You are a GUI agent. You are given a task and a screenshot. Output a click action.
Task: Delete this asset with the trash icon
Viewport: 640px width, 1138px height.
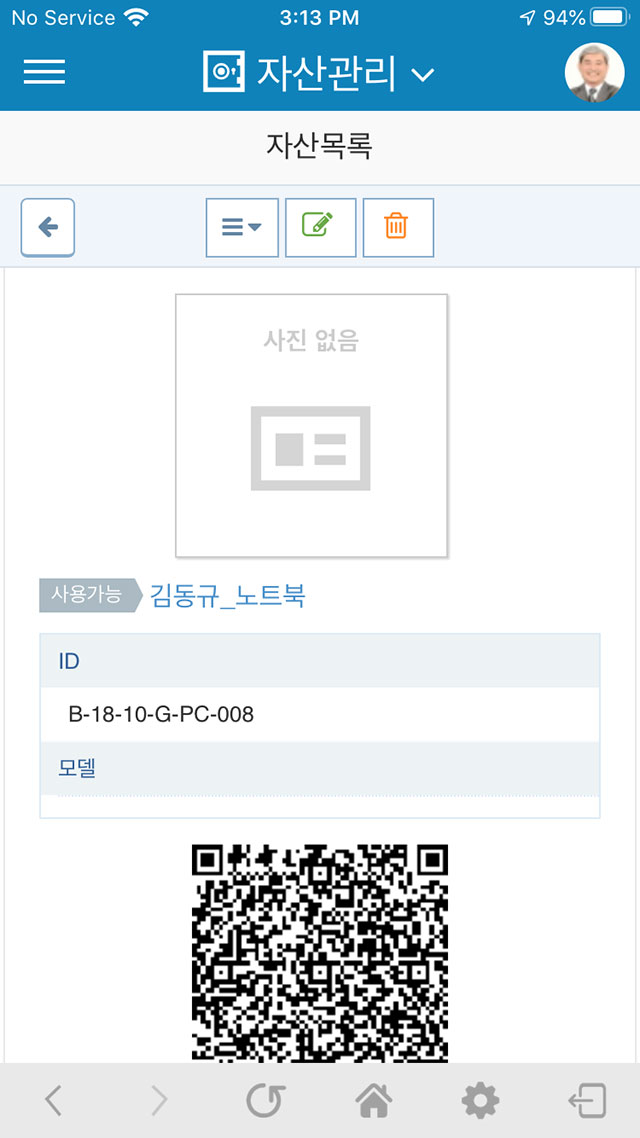[x=398, y=227]
